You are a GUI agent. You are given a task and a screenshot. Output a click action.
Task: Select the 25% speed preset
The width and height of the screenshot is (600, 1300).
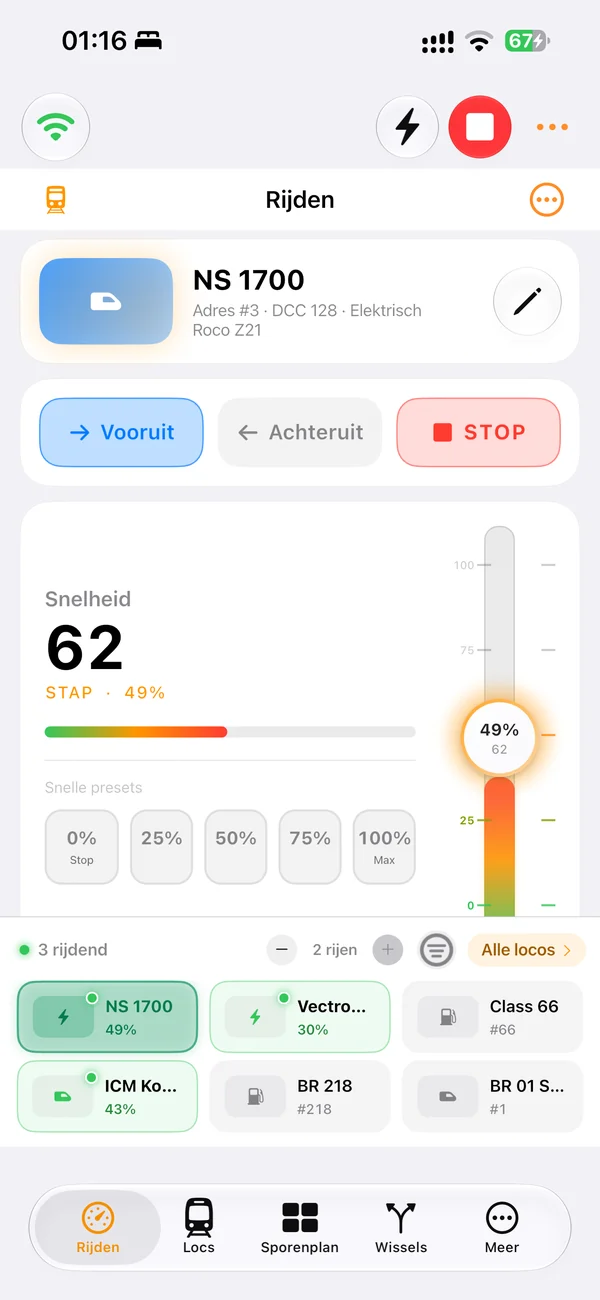[x=162, y=846]
